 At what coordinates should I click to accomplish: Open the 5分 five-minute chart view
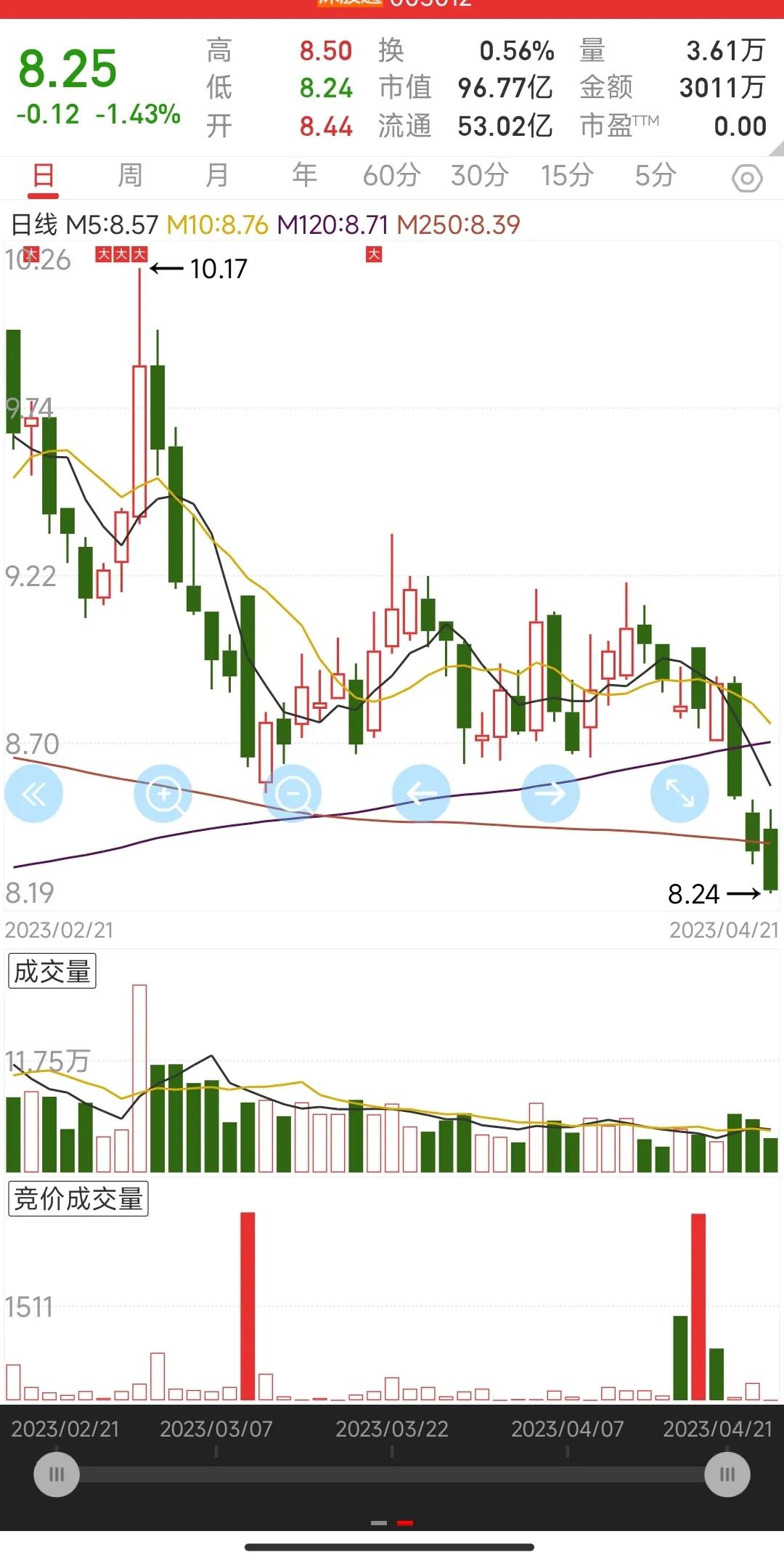(x=654, y=176)
